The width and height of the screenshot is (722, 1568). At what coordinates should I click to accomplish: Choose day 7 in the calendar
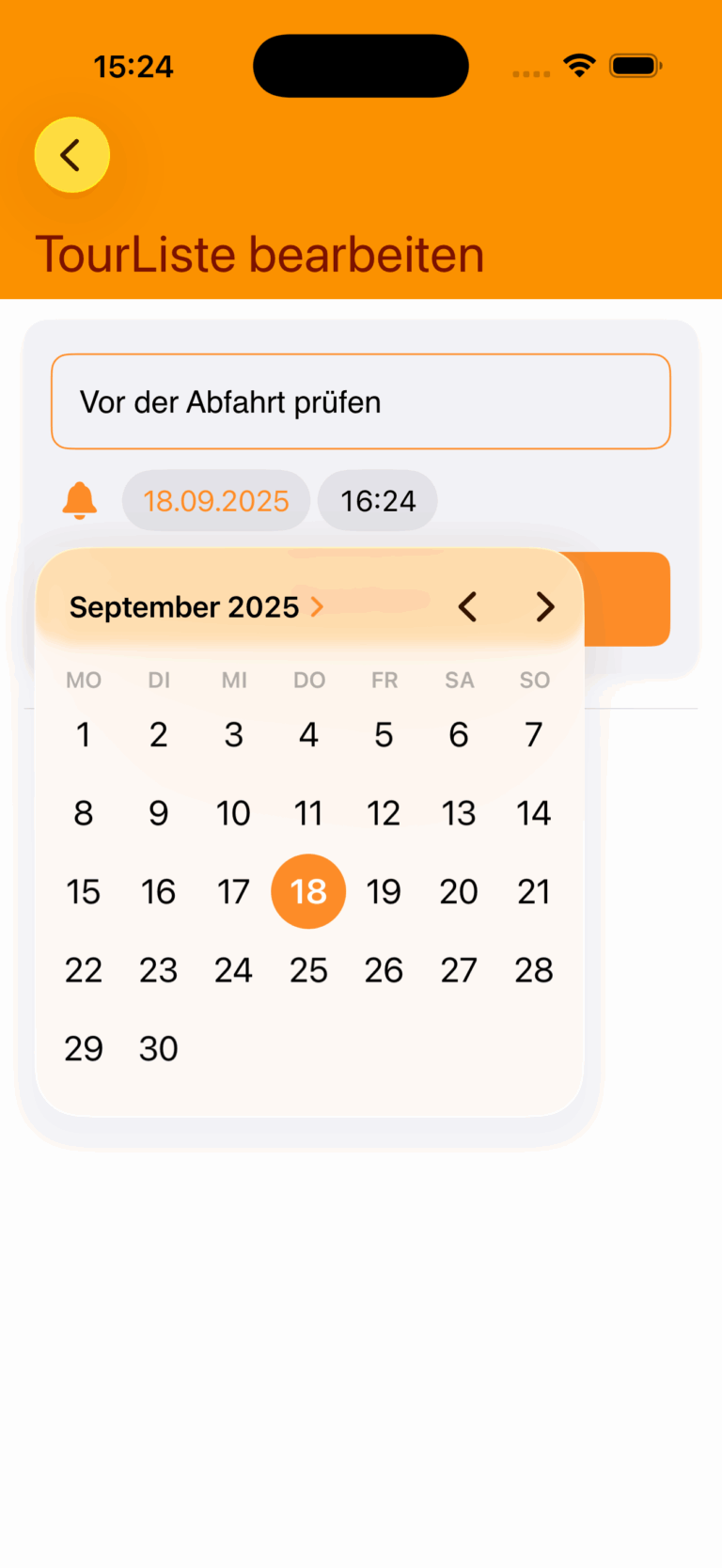tap(534, 735)
